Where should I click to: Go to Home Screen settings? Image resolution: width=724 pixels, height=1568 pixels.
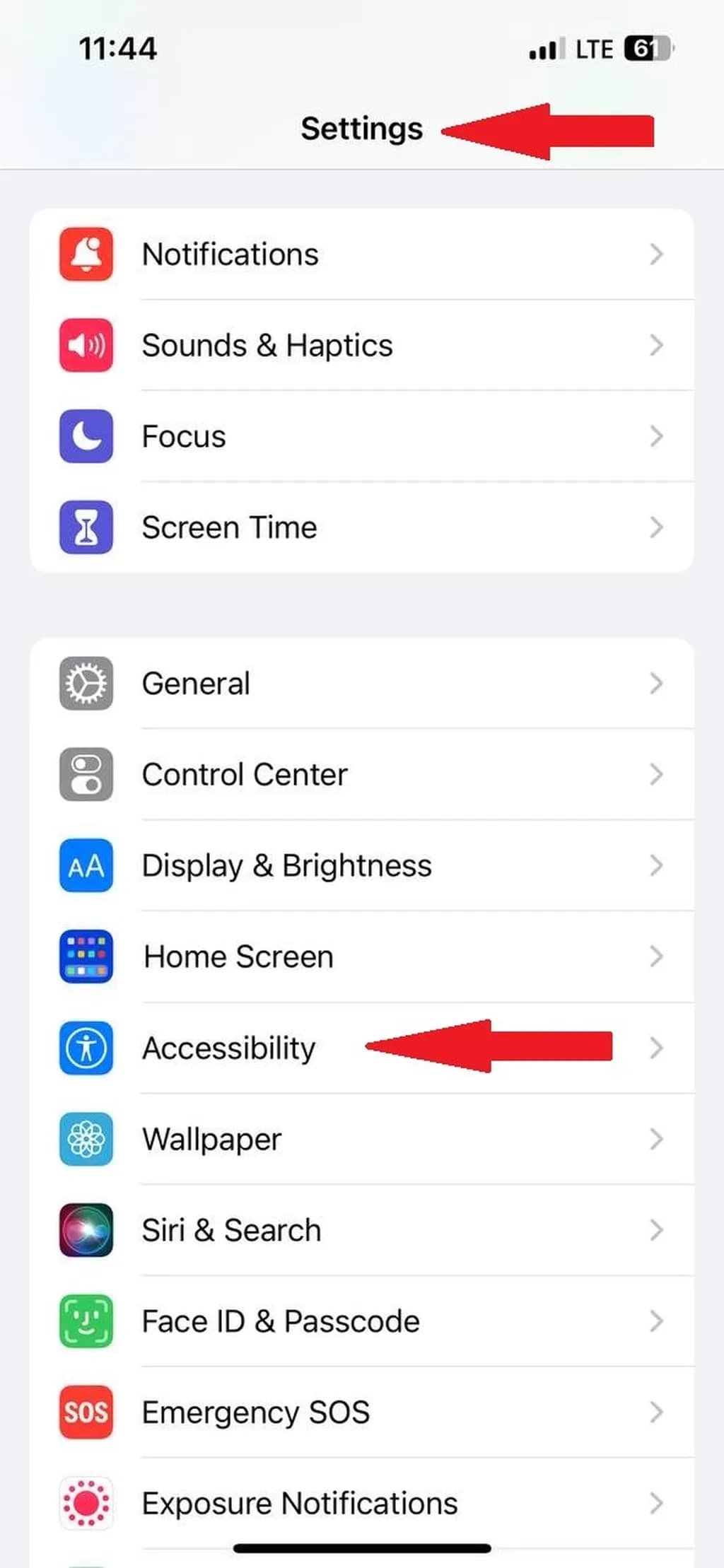238,957
